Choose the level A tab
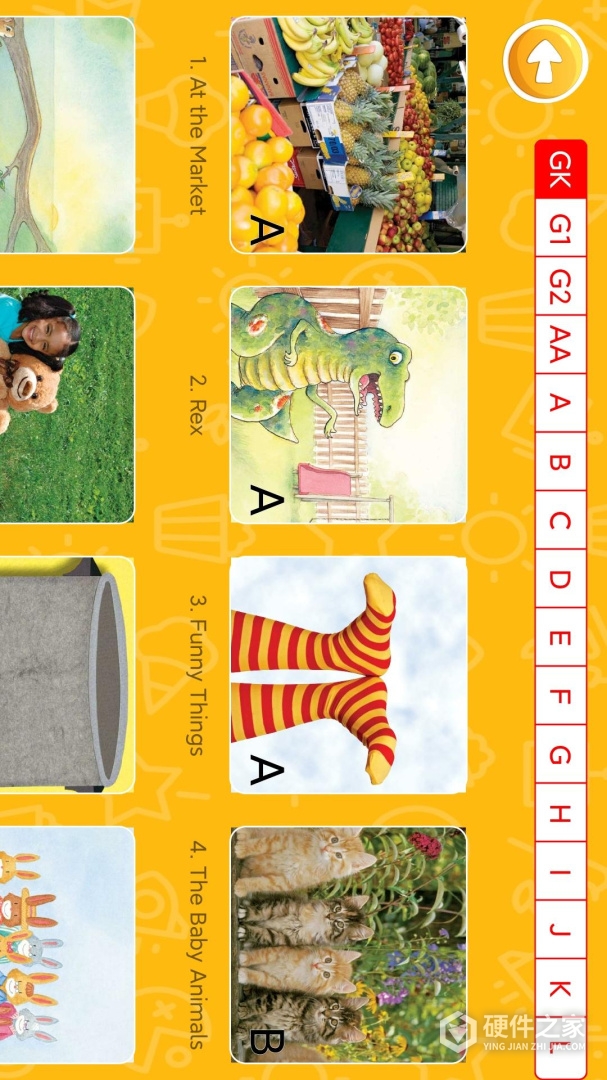Image resolution: width=607 pixels, height=1080 pixels. pos(560,403)
